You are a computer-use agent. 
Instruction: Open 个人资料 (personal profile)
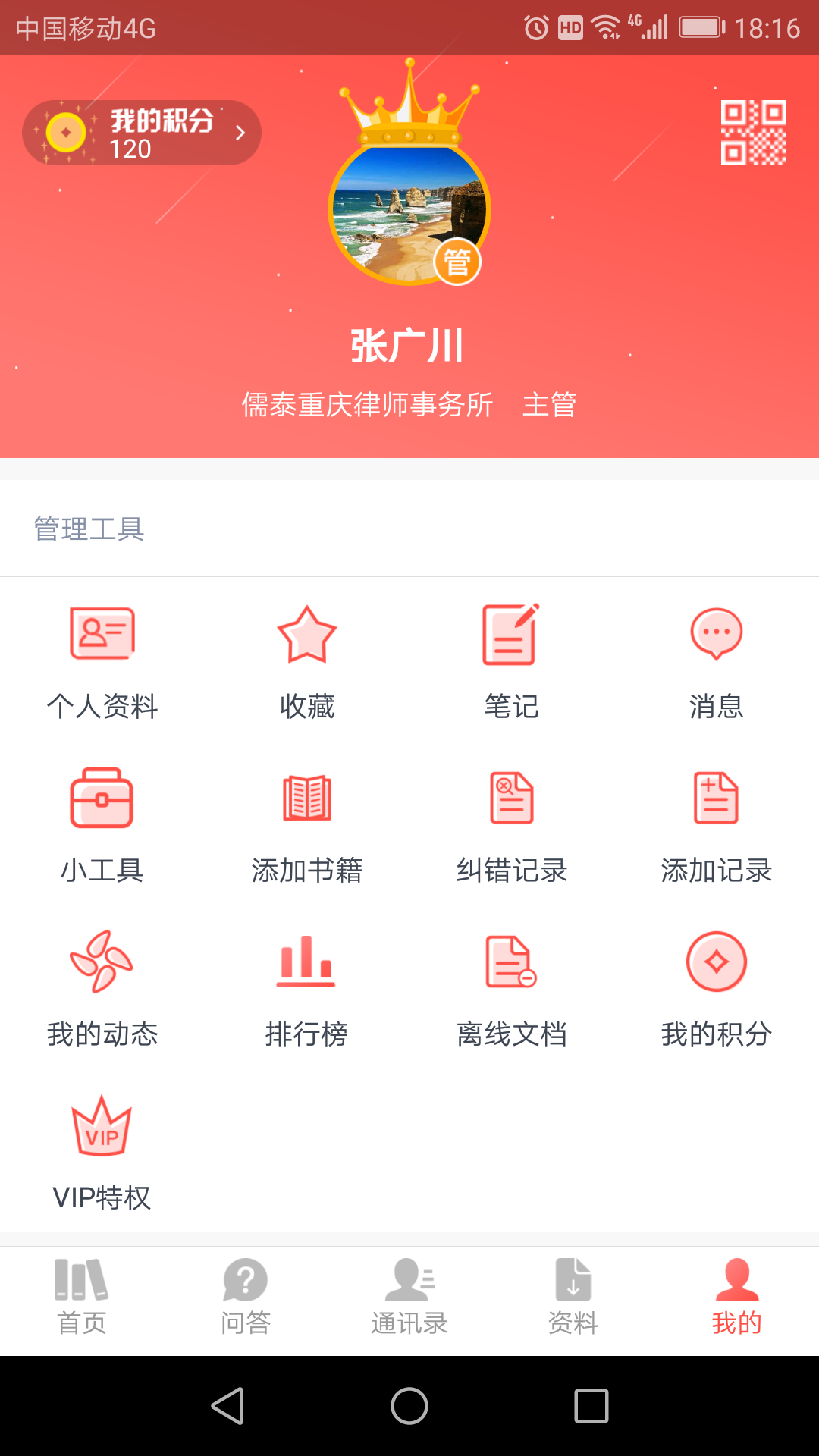[102, 660]
